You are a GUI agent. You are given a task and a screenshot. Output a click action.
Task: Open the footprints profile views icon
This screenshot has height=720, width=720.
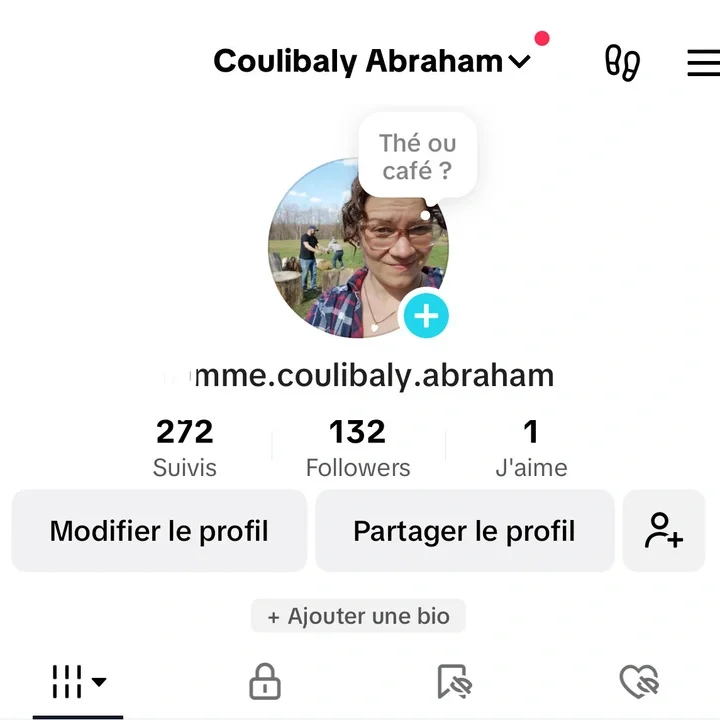(x=622, y=63)
